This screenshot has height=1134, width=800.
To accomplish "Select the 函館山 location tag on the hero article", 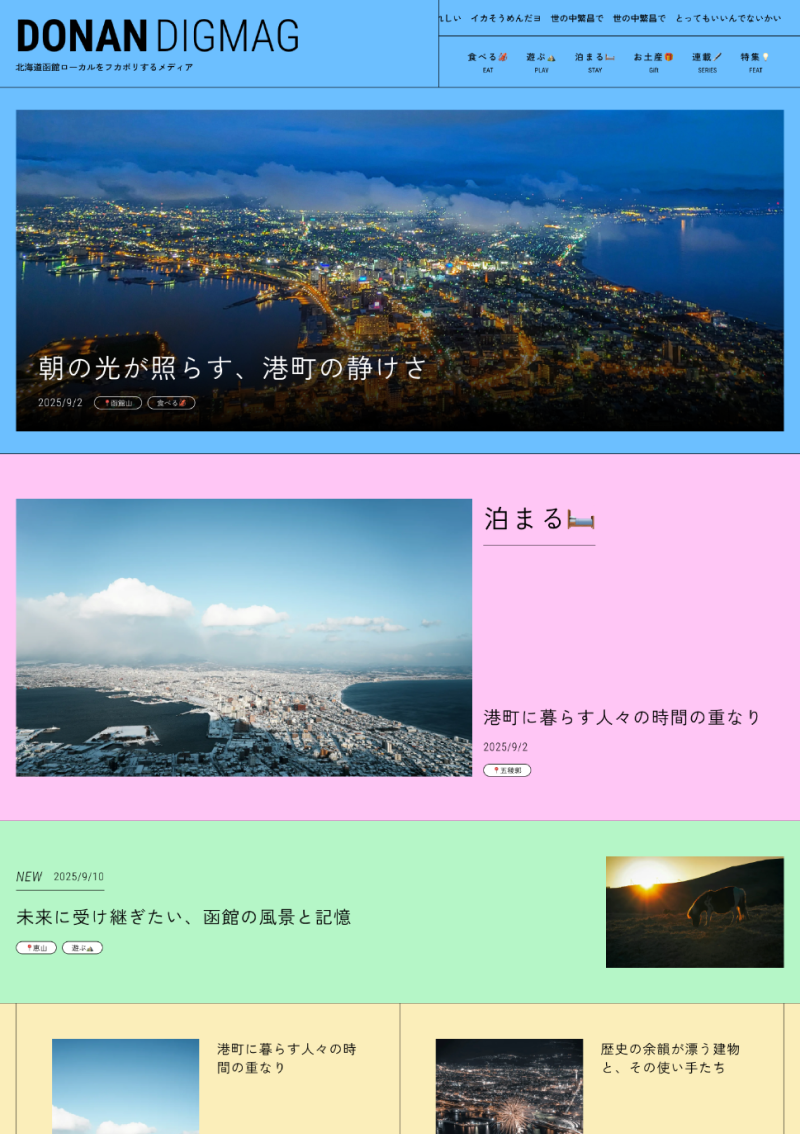I will coord(118,403).
